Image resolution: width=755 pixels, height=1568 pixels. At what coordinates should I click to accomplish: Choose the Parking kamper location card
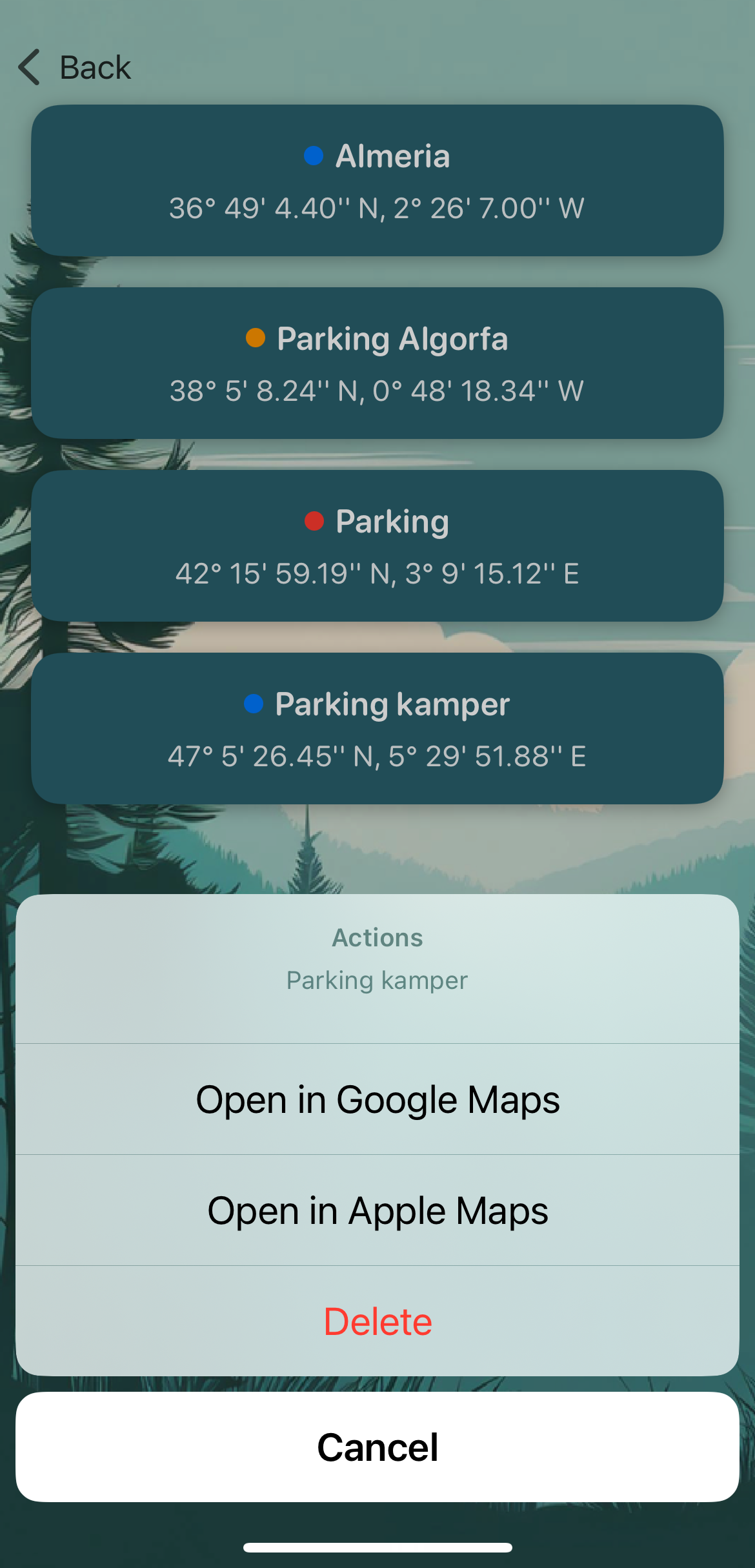click(x=377, y=729)
